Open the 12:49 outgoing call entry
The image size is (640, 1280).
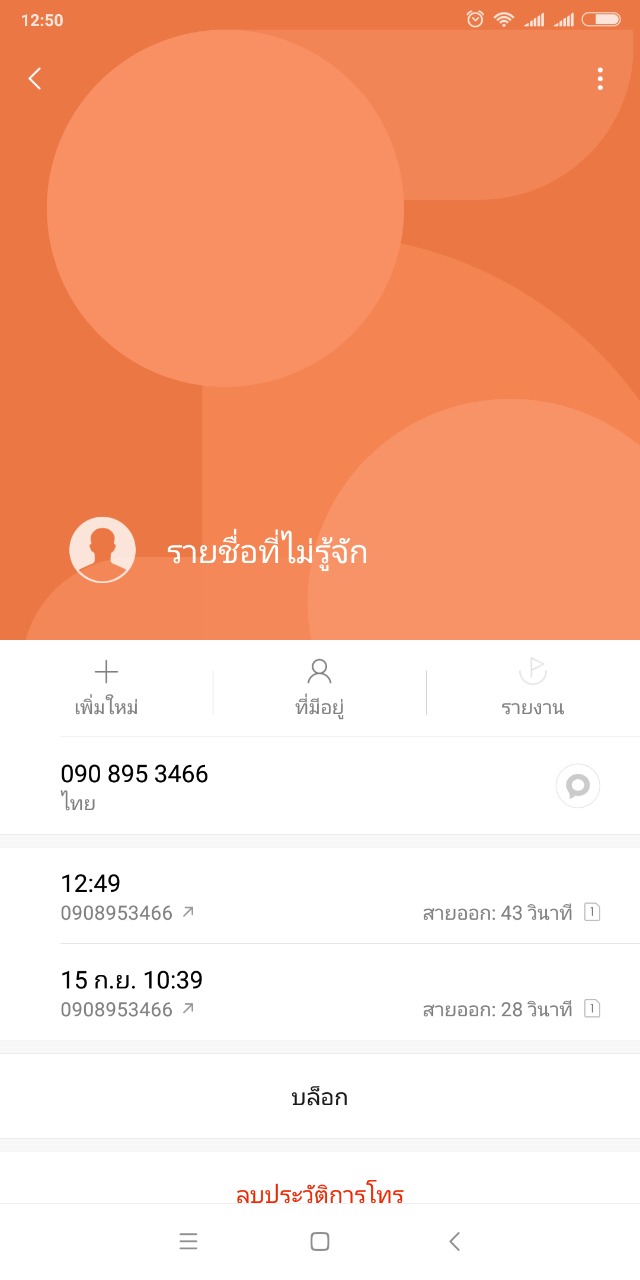click(320, 896)
